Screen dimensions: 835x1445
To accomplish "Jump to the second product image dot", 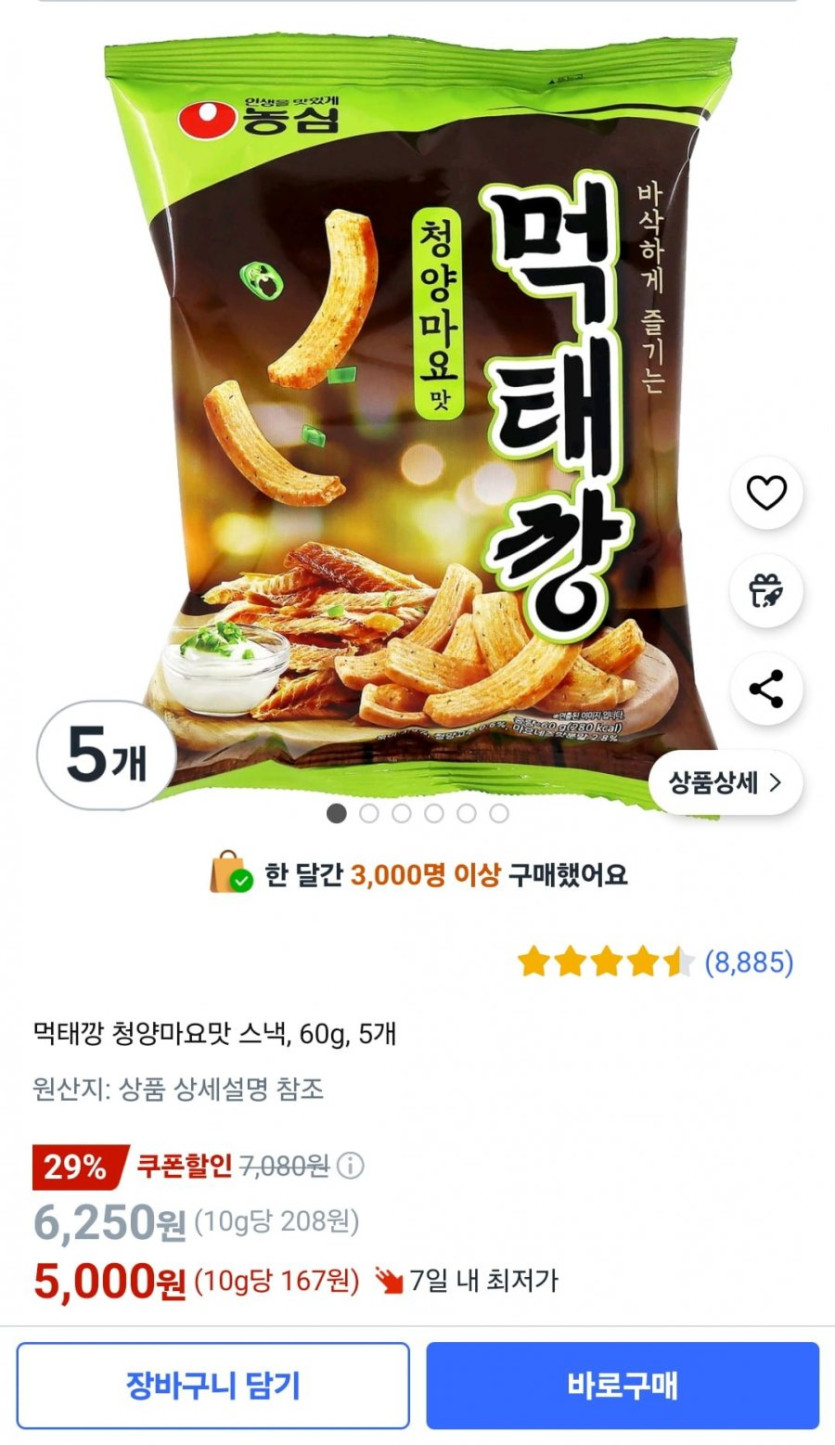I will coord(369,813).
